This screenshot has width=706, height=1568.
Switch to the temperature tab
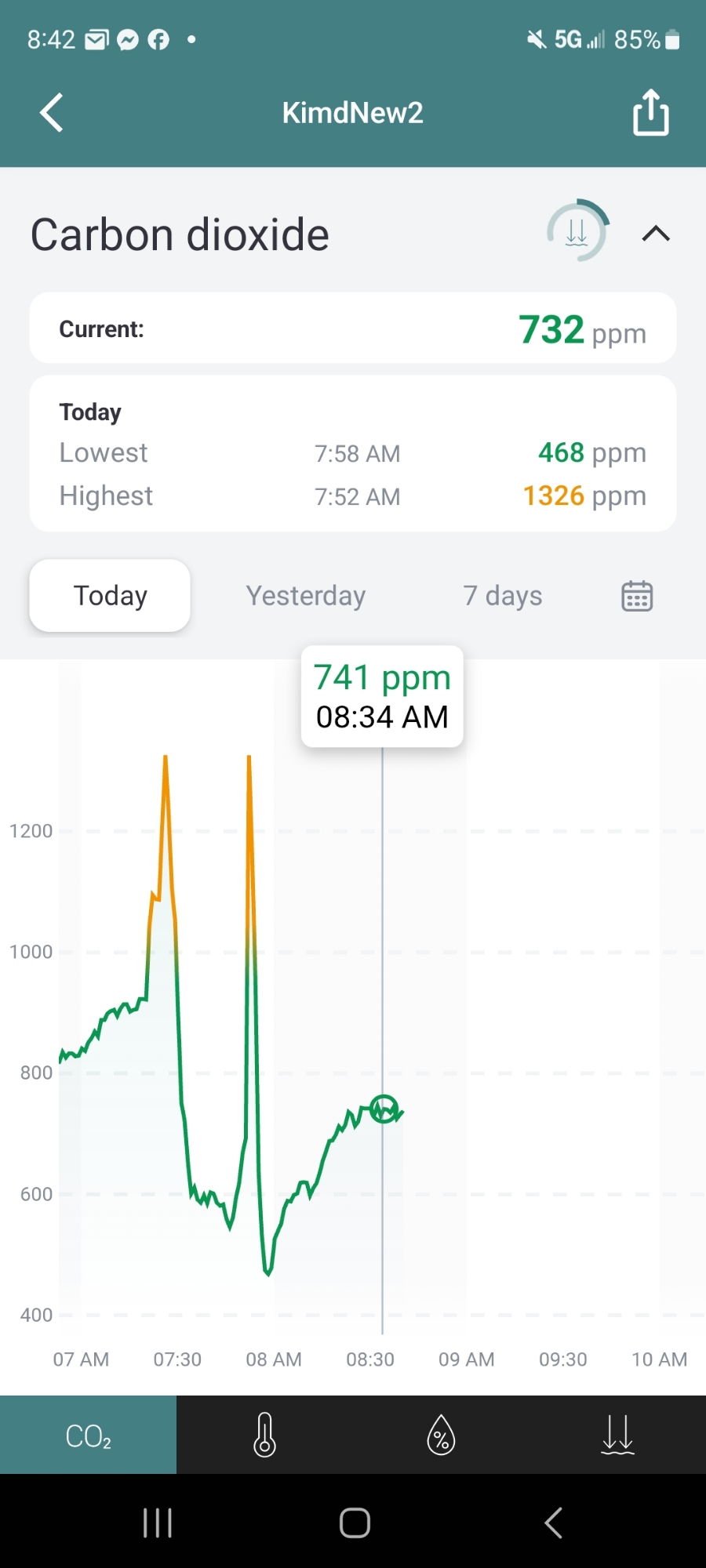click(x=265, y=1436)
